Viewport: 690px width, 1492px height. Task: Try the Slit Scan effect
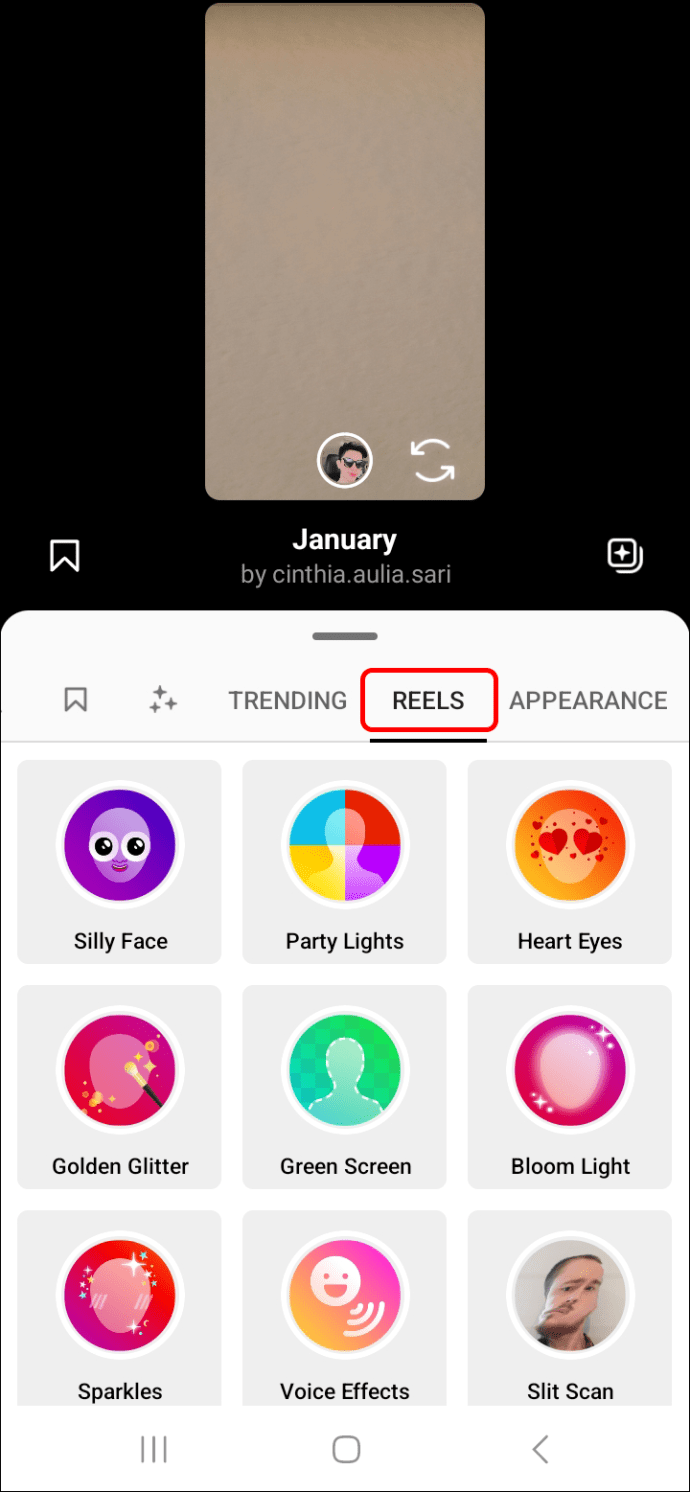pos(570,1310)
